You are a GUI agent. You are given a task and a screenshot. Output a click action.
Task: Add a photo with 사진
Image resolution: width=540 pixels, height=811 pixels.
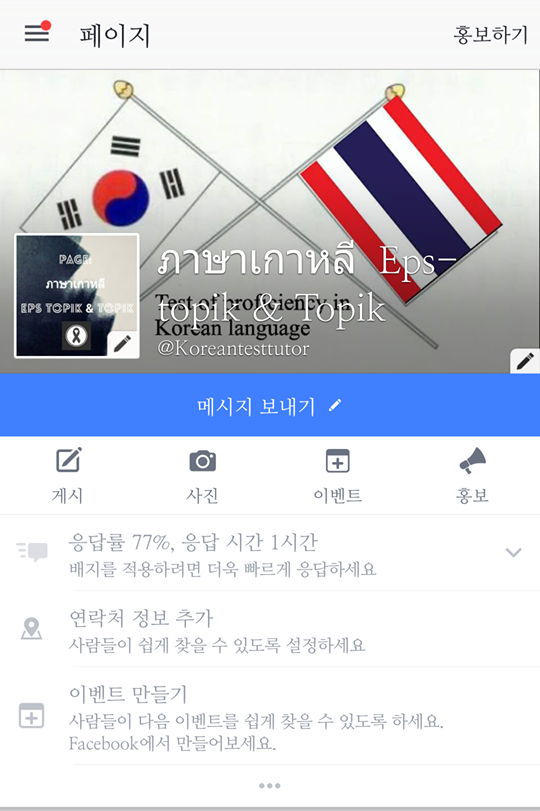[x=202, y=476]
